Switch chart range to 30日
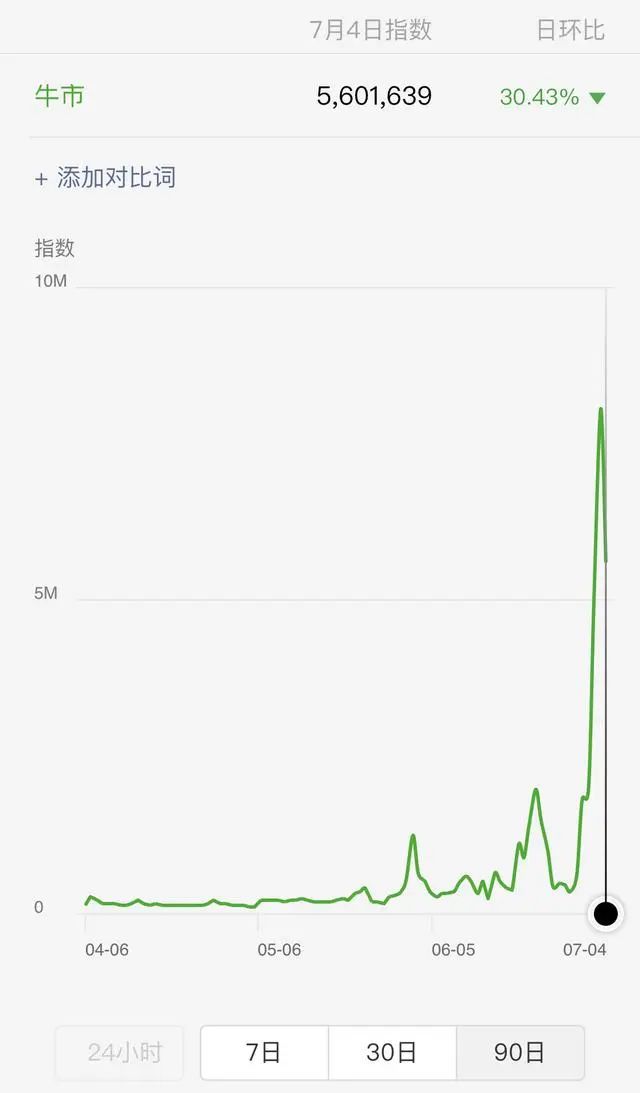Image resolution: width=640 pixels, height=1093 pixels. (x=392, y=1052)
